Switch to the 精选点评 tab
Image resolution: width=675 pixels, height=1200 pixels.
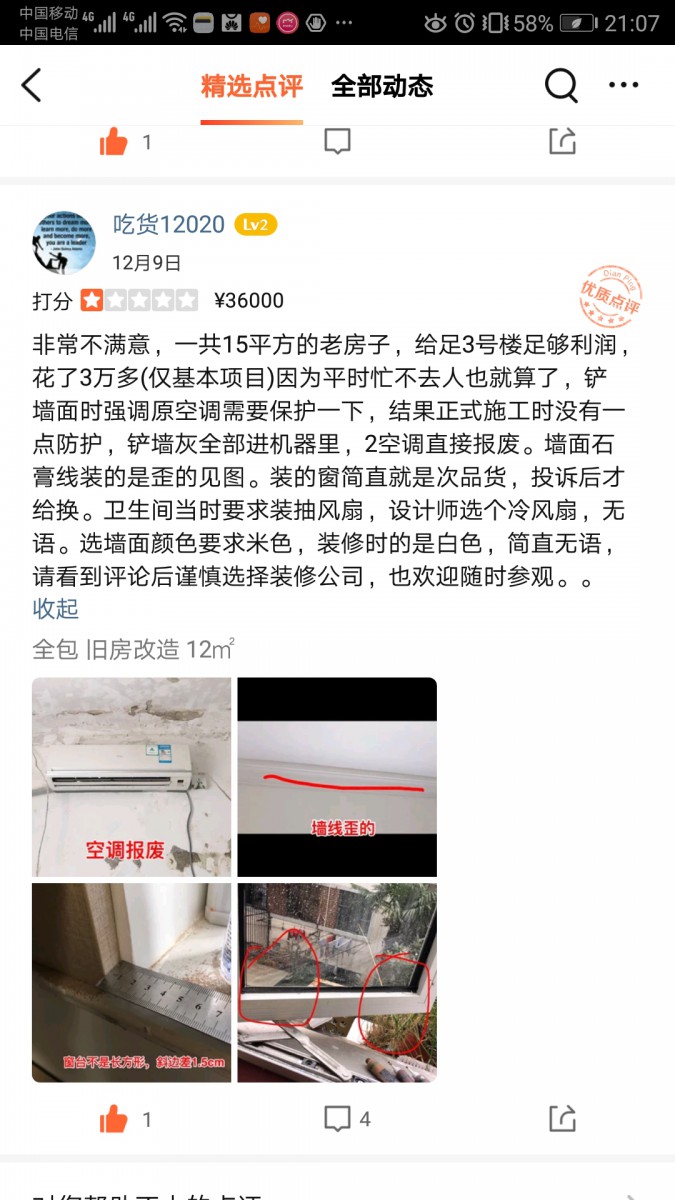[251, 86]
